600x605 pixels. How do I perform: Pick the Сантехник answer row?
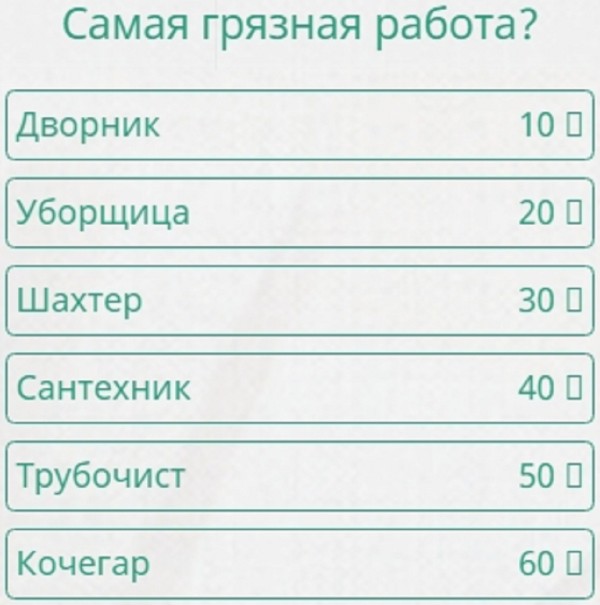(299, 388)
